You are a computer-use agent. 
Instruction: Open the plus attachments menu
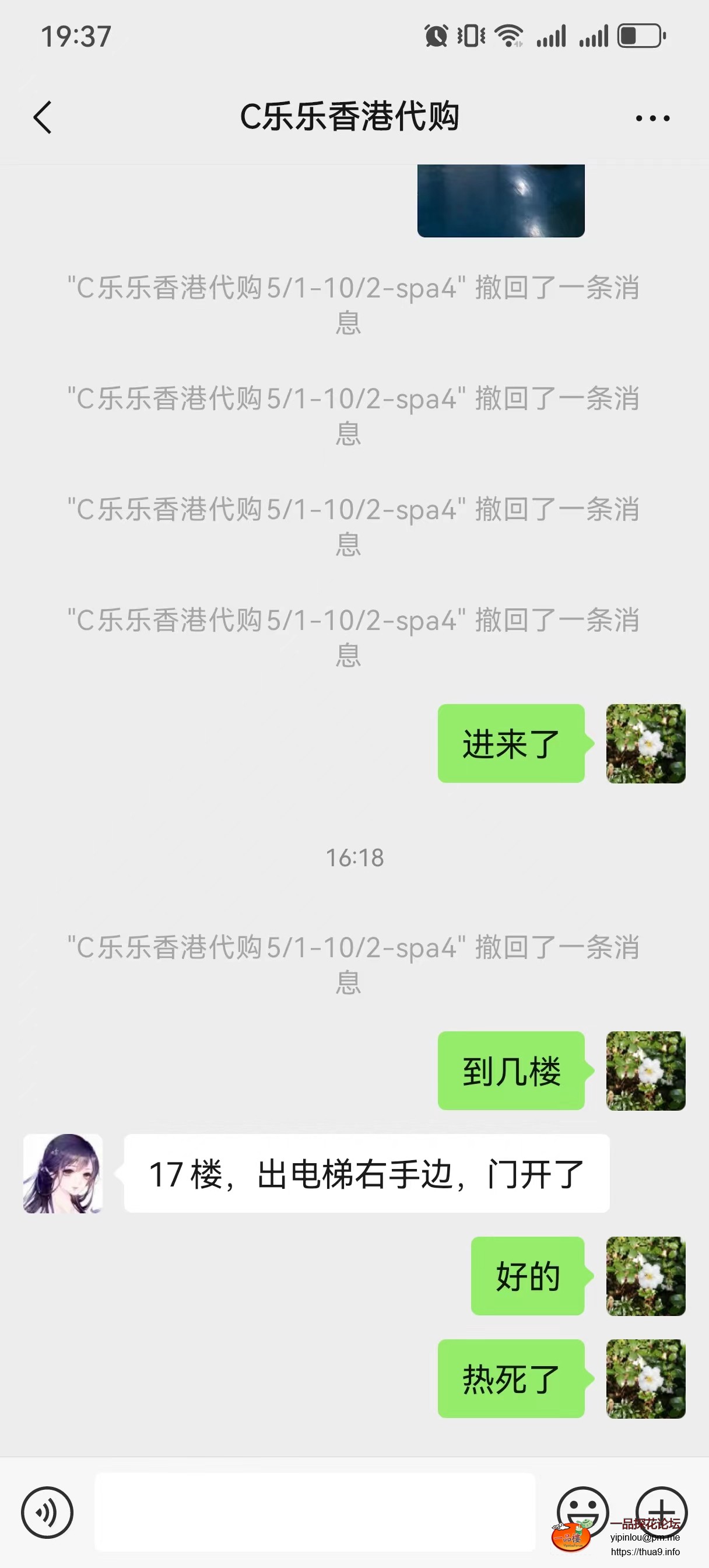click(662, 1511)
